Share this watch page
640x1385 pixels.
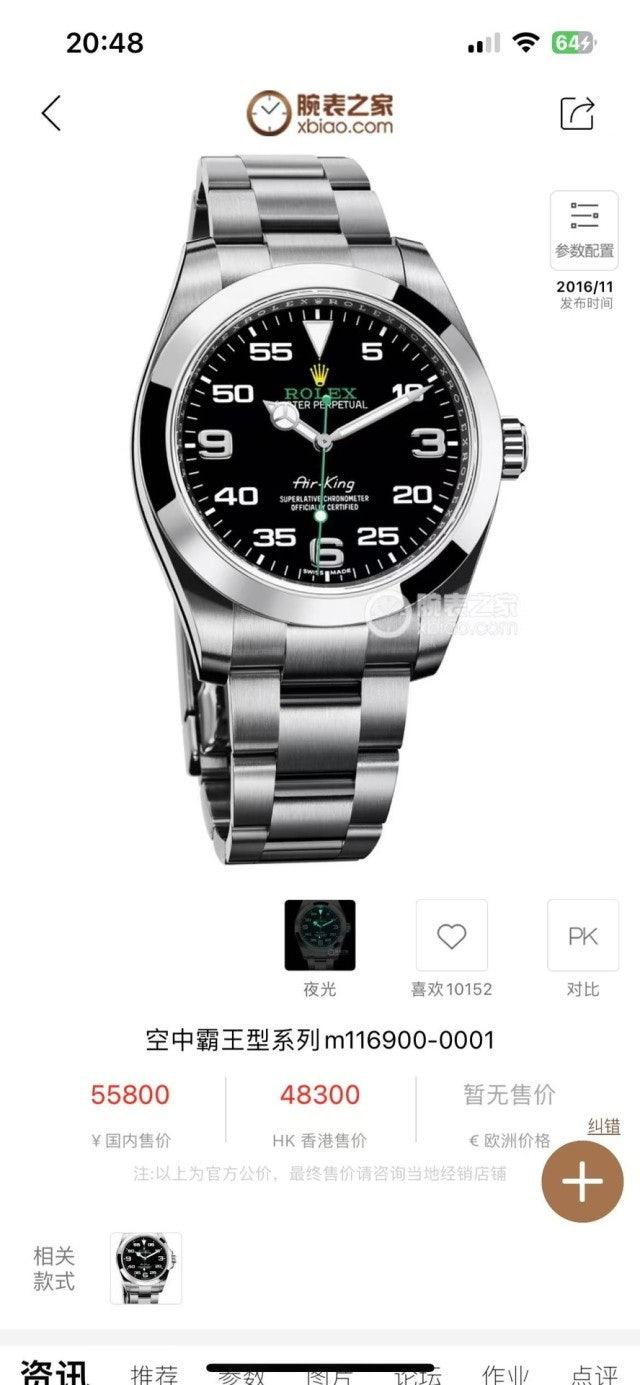(x=577, y=112)
